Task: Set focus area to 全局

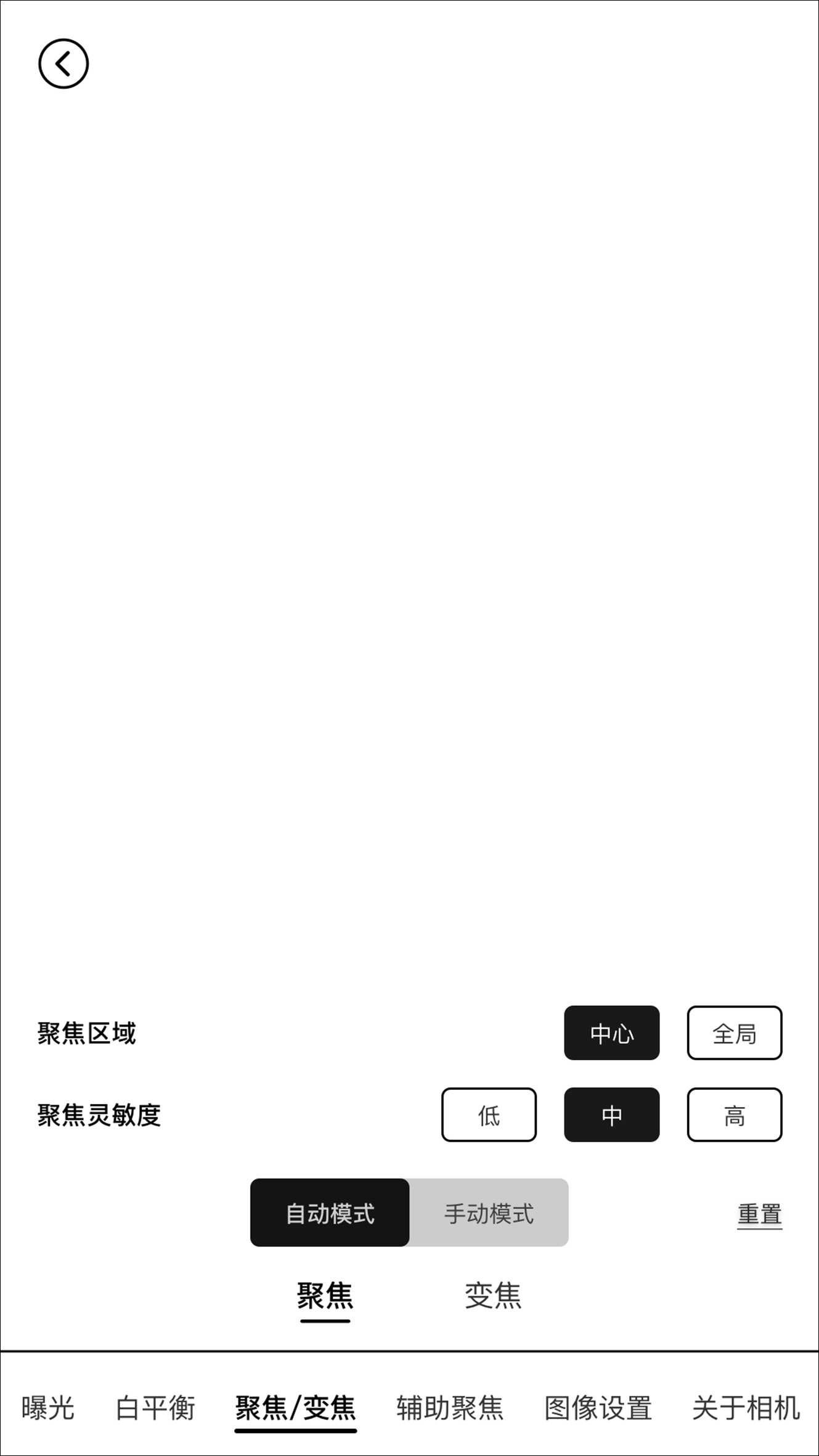Action: (734, 1033)
